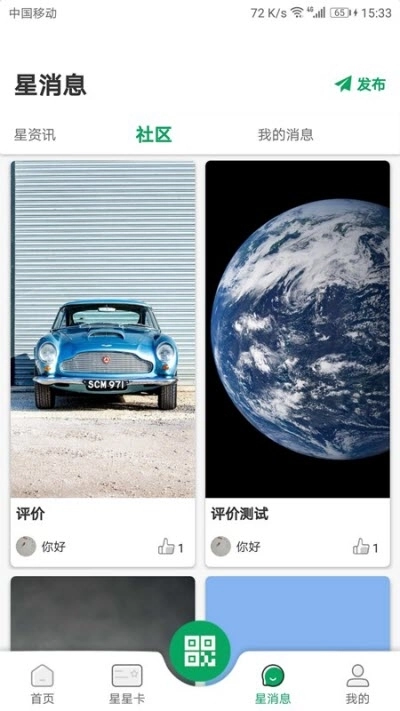Open the blue car post titled 评价
The height and width of the screenshot is (711, 400).
[x=103, y=364]
